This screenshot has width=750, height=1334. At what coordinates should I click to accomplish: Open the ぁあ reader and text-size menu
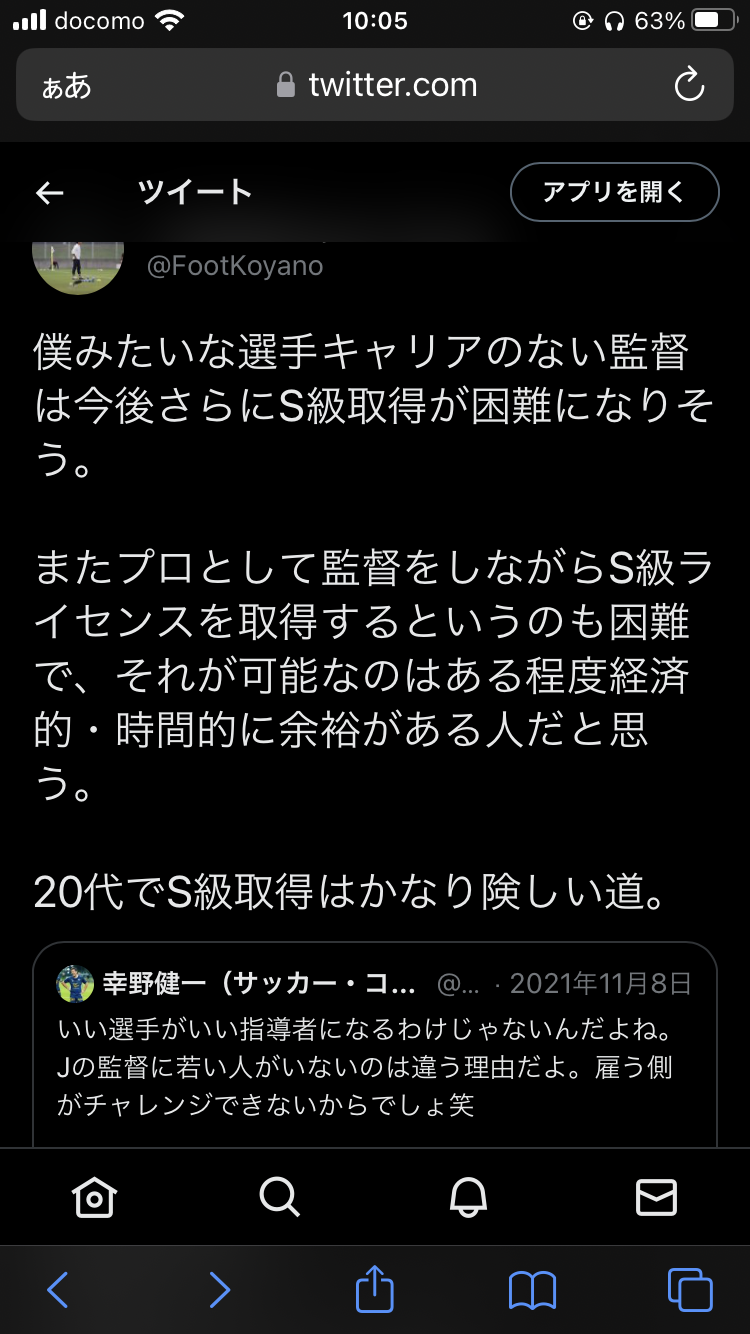tap(66, 86)
